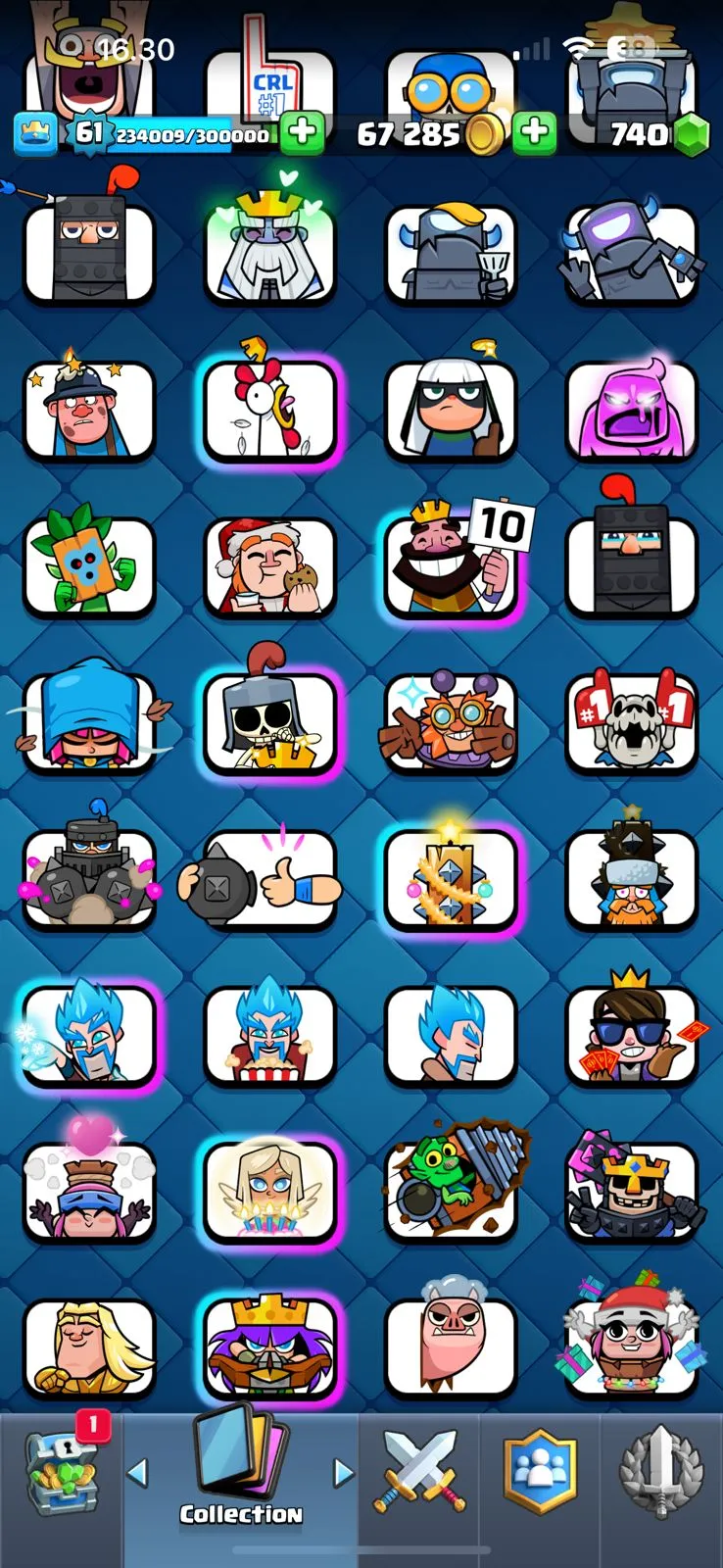Select the Ice Wizard popcorn emote

(269, 1035)
